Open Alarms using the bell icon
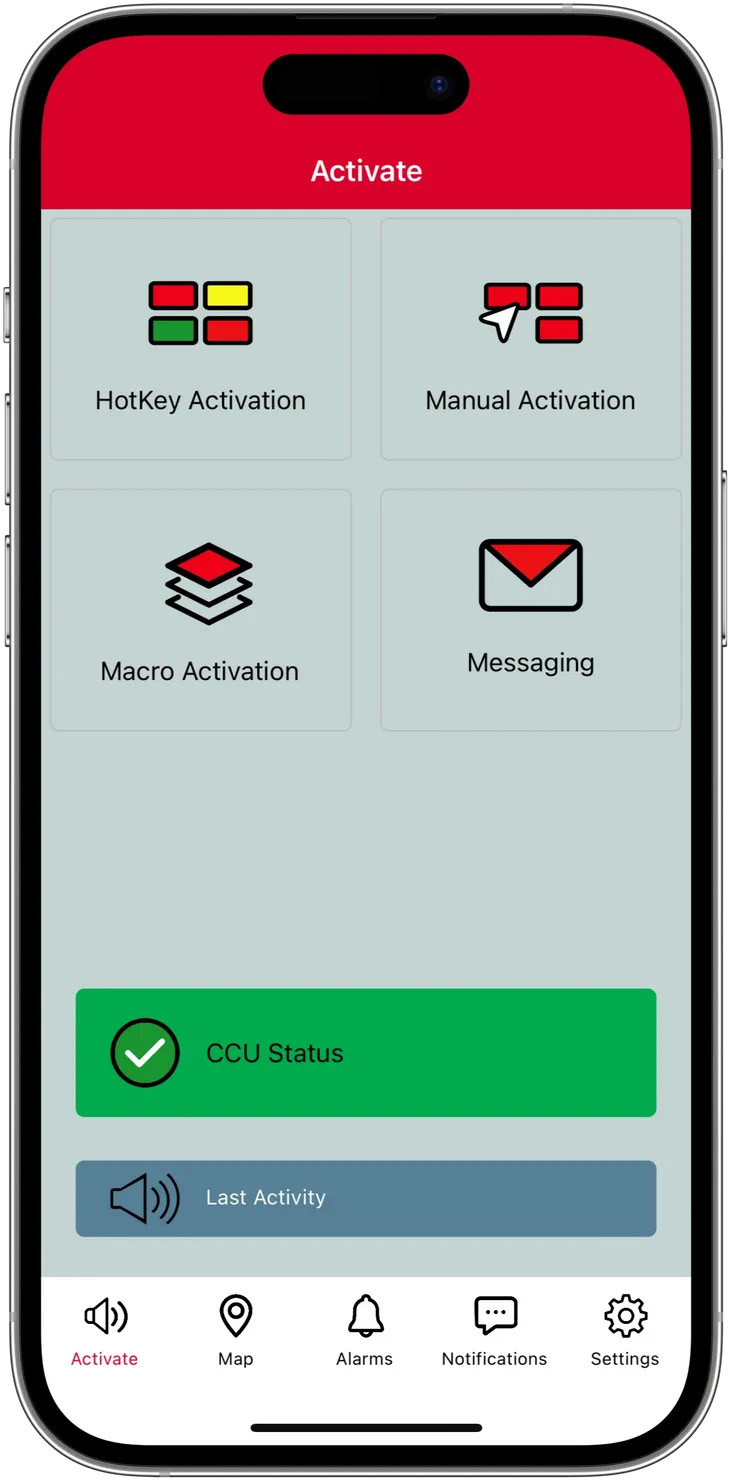 pyautogui.click(x=364, y=1317)
